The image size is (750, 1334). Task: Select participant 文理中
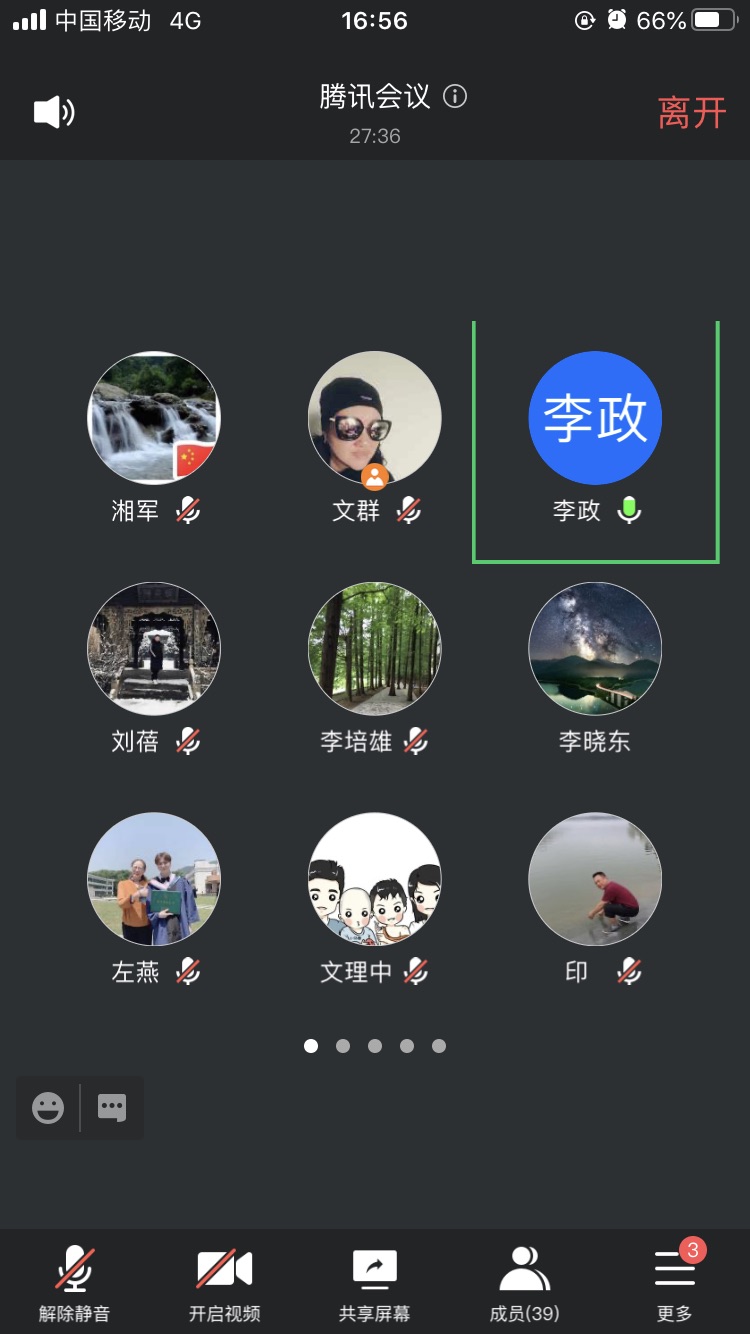(374, 879)
